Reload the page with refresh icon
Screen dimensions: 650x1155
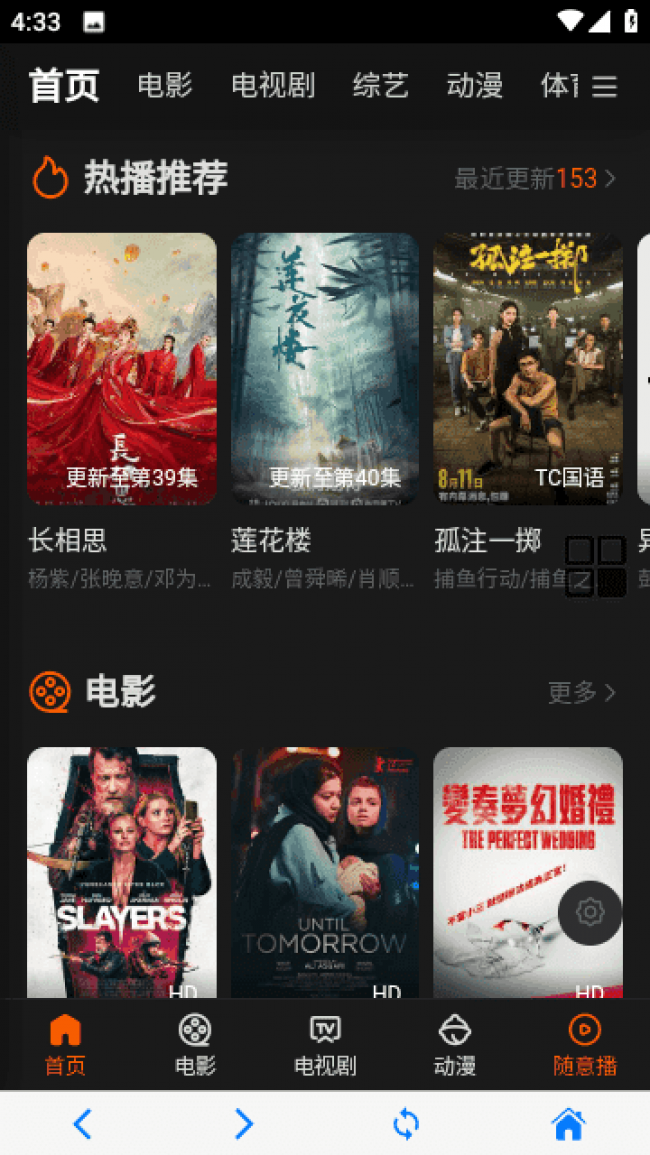coord(406,1125)
